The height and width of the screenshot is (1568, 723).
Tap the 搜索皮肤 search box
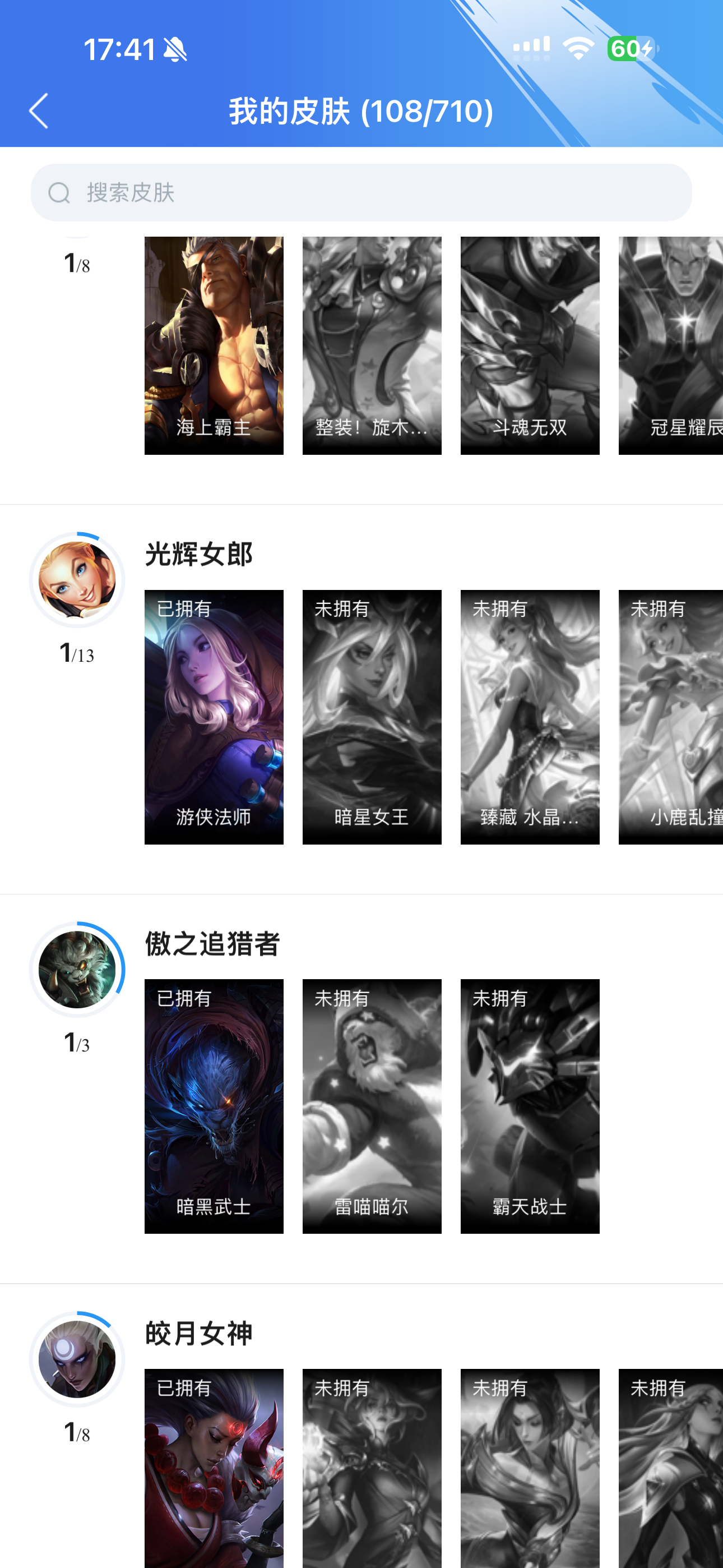tap(361, 192)
